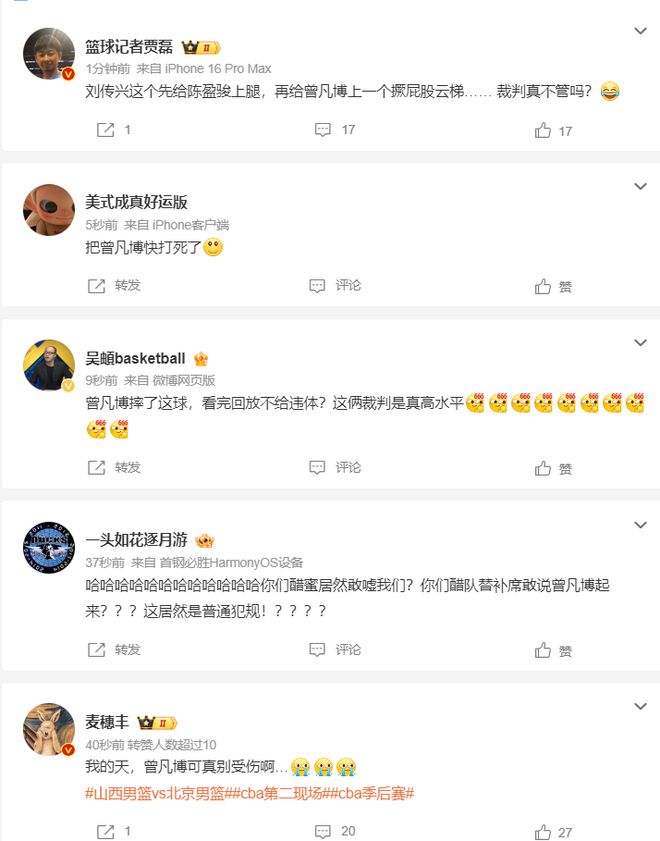
Task: Expand options chevron on 美式成真好运版's post
Action: pyautogui.click(x=641, y=187)
